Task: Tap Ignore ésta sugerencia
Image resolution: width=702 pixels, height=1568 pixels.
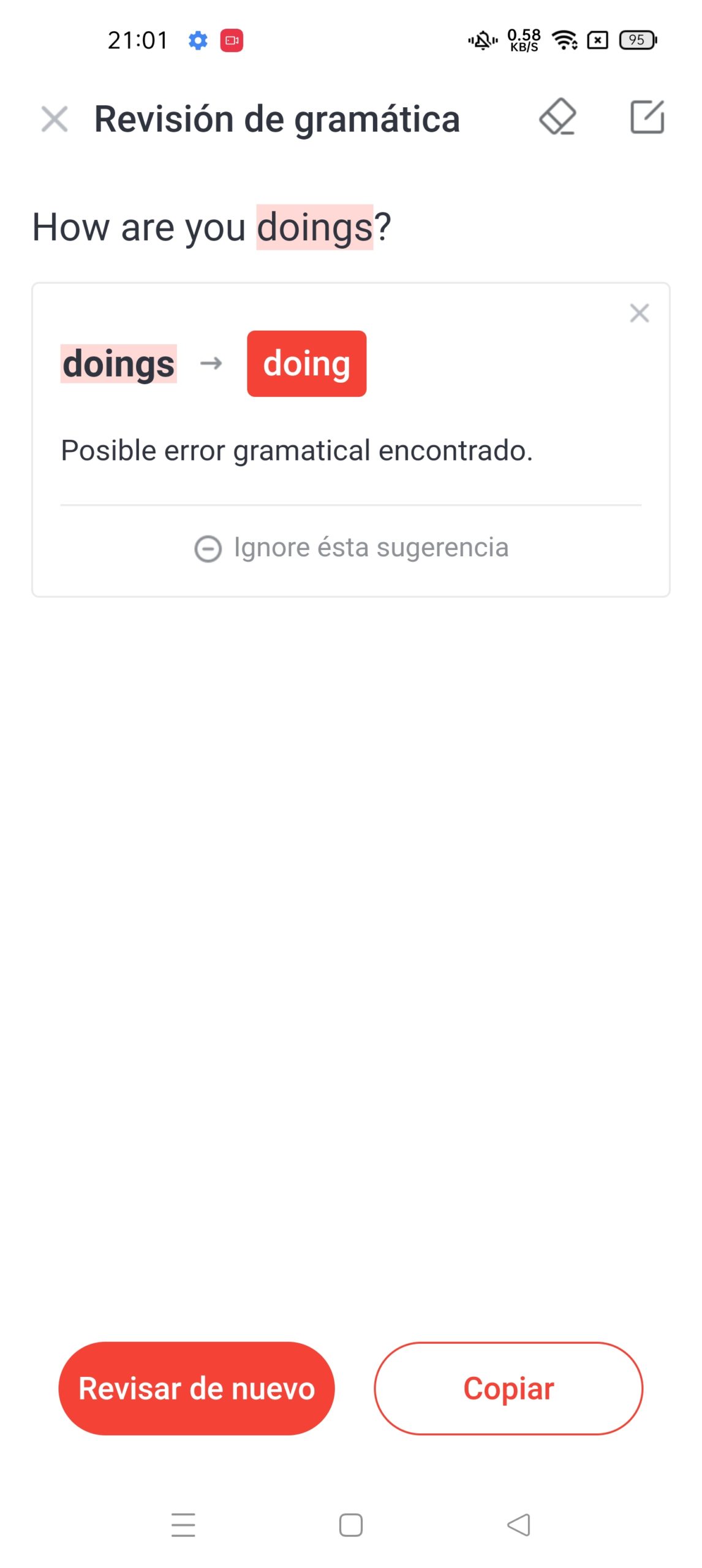Action: (351, 547)
